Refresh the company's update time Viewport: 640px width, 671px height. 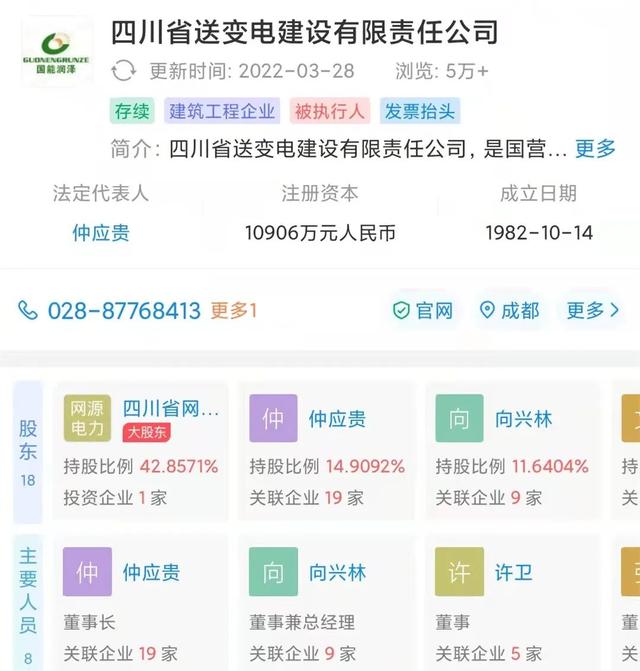click(124, 71)
